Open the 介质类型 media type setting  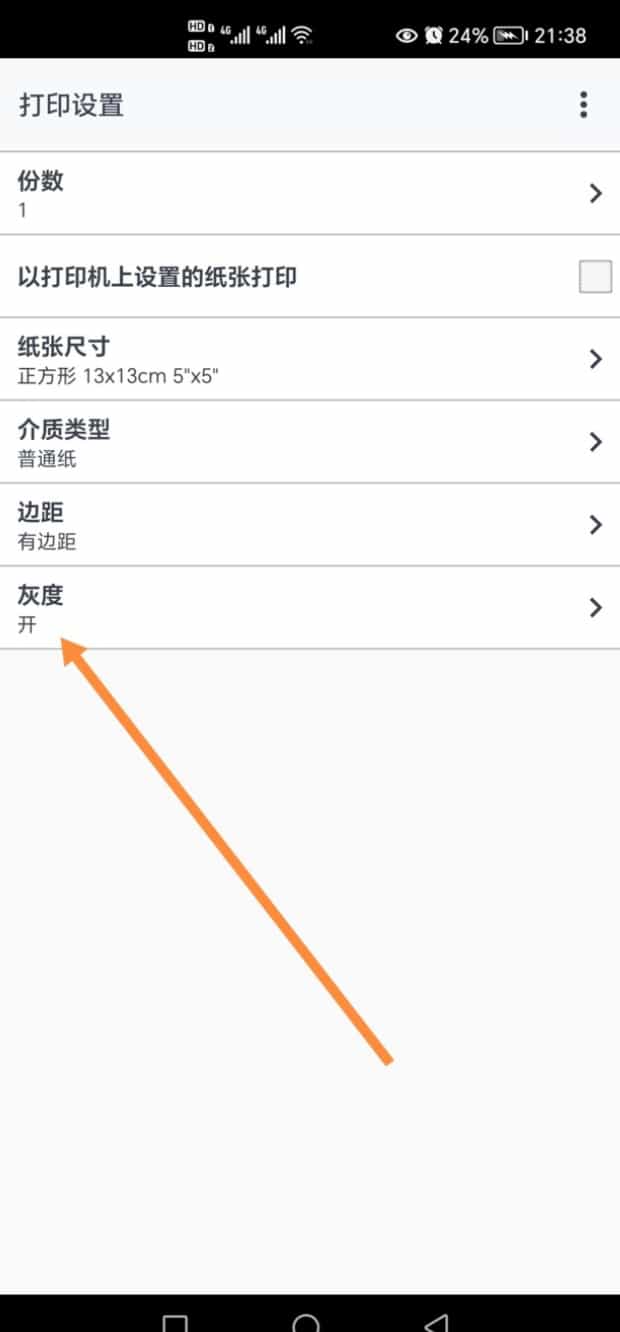tap(310, 443)
